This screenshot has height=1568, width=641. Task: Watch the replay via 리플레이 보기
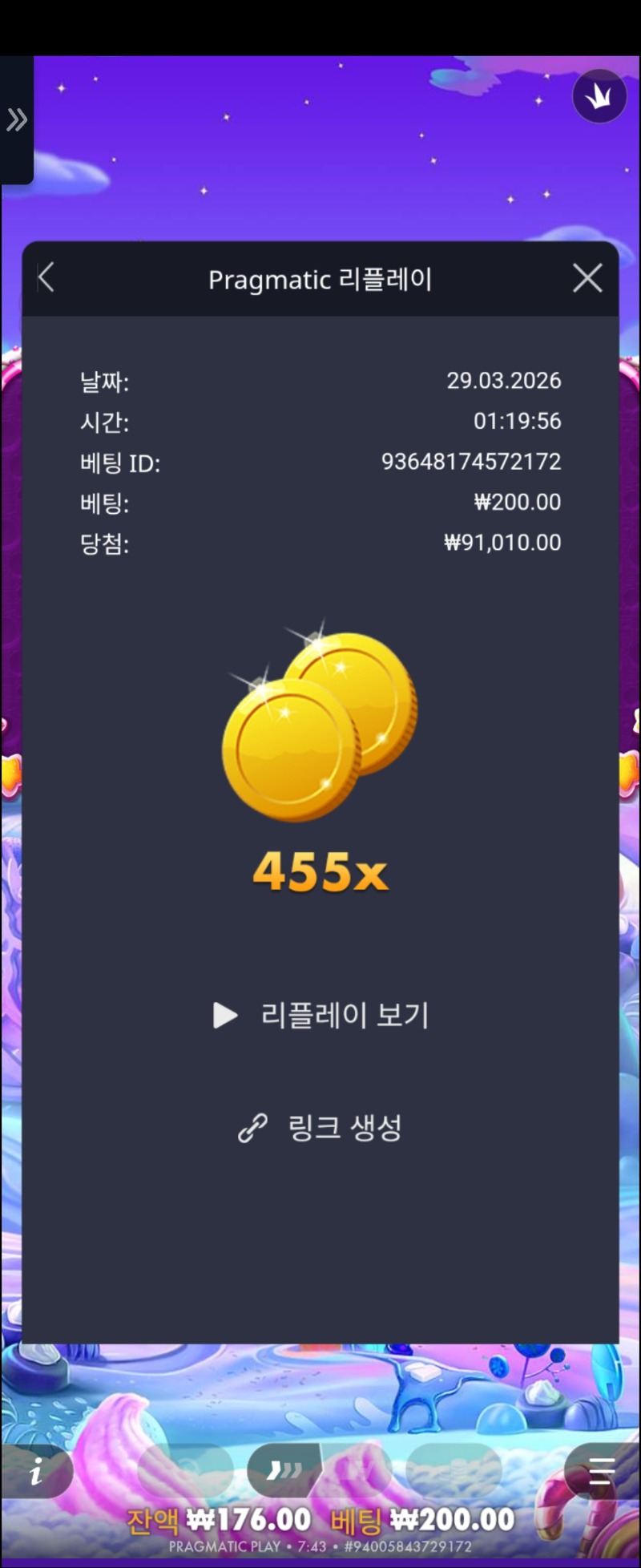click(320, 1015)
